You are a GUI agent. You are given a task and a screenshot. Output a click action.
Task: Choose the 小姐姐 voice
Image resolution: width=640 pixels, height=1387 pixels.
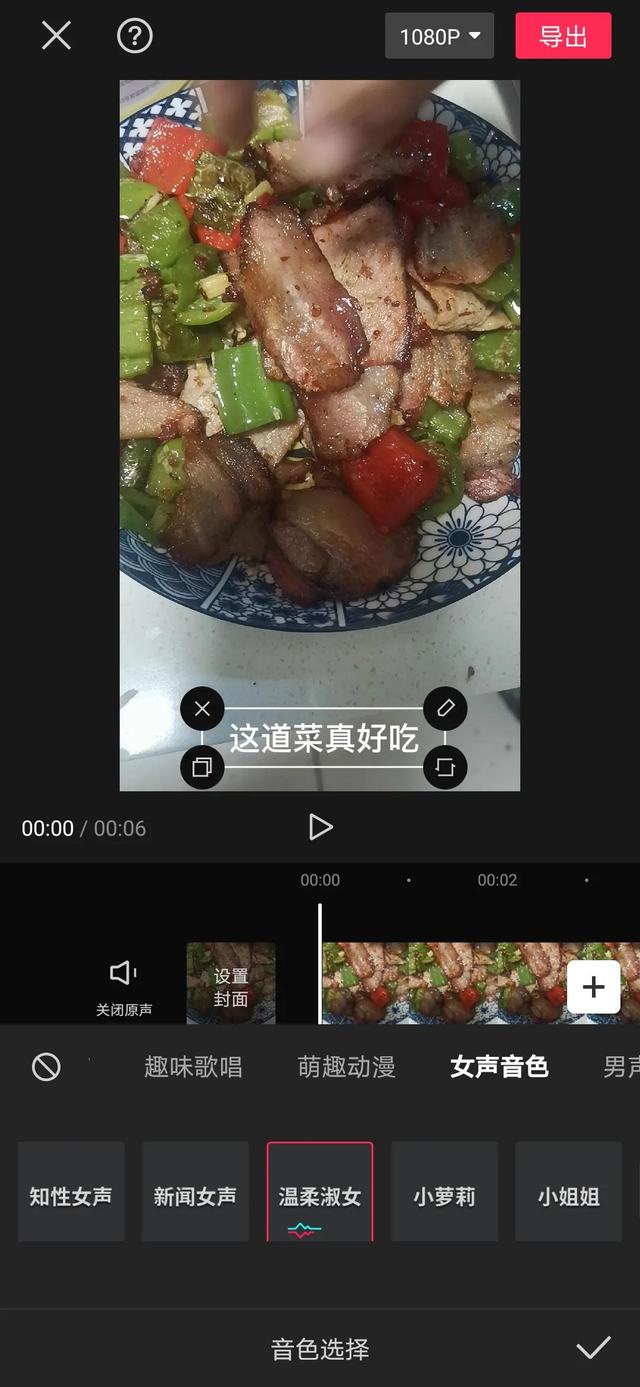click(x=568, y=1195)
